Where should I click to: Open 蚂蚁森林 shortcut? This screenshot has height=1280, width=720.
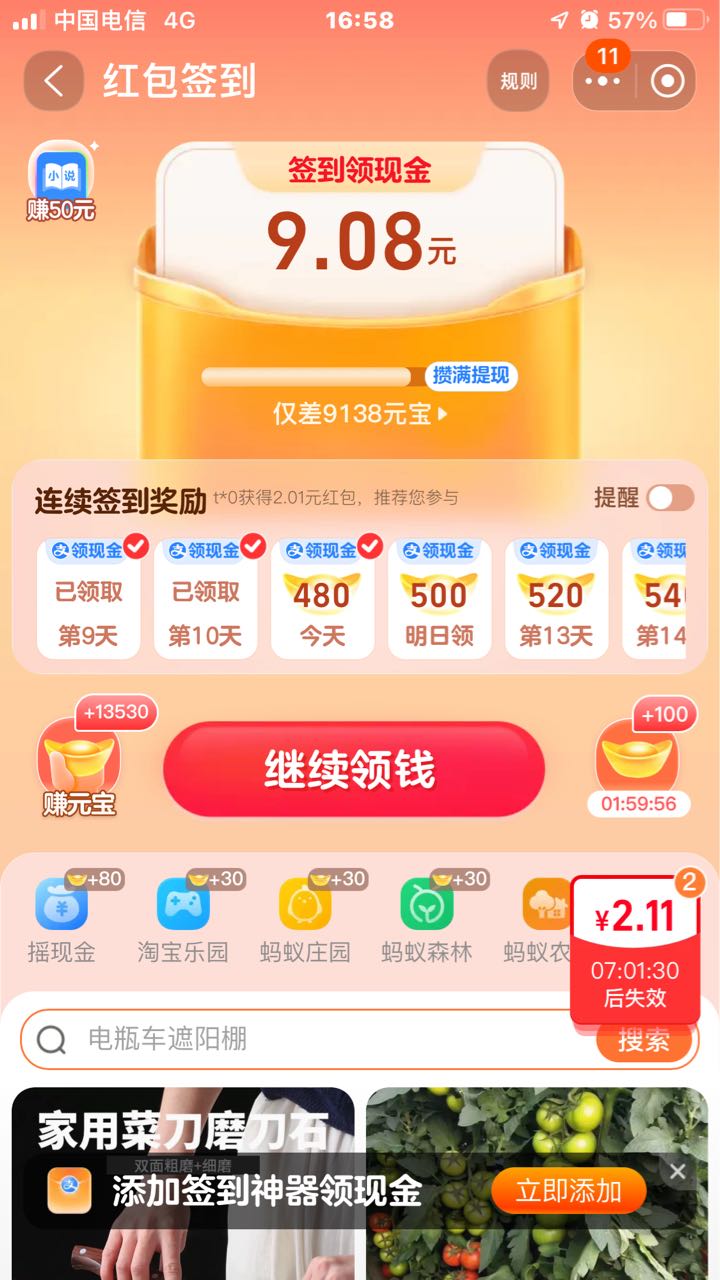click(x=427, y=918)
